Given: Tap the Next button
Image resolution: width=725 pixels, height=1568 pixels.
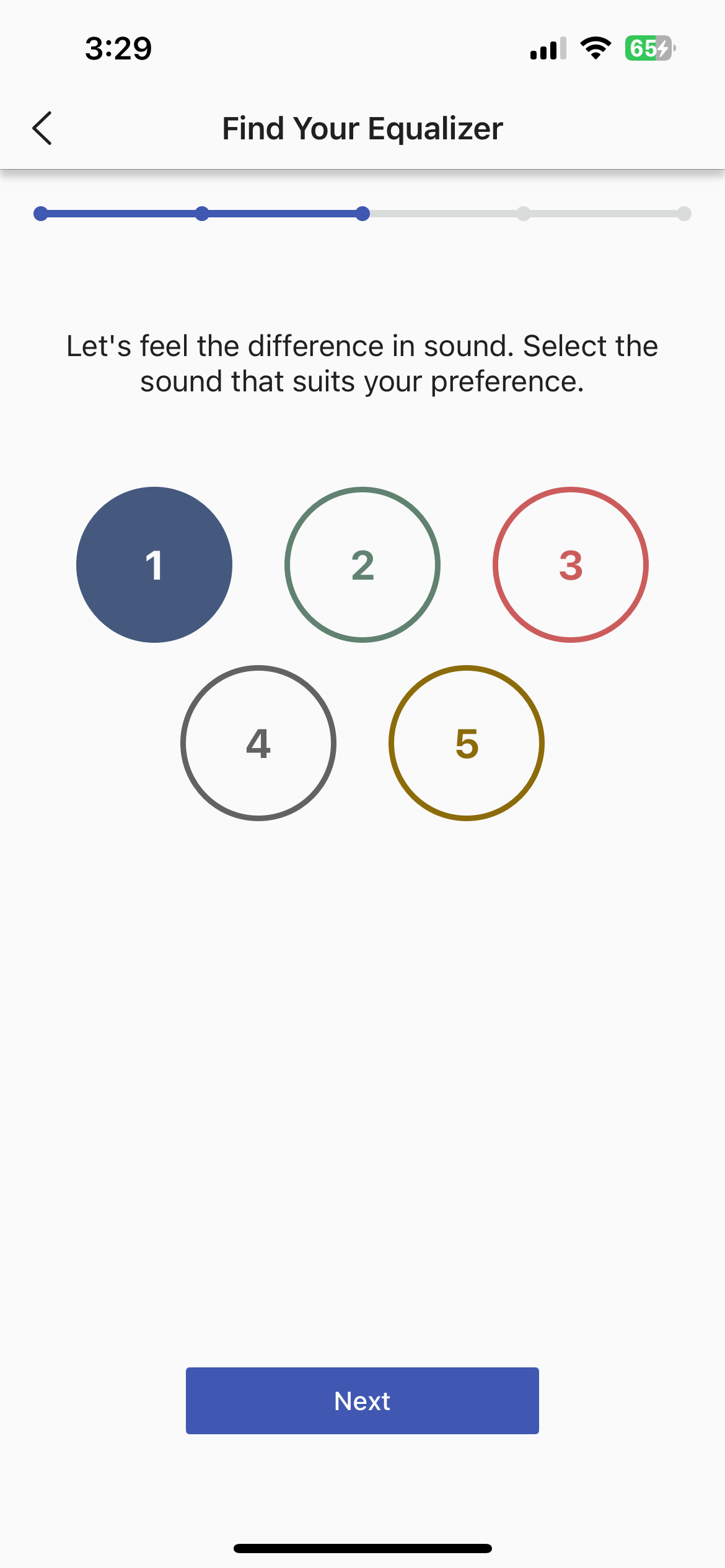Looking at the screenshot, I should click(362, 1401).
